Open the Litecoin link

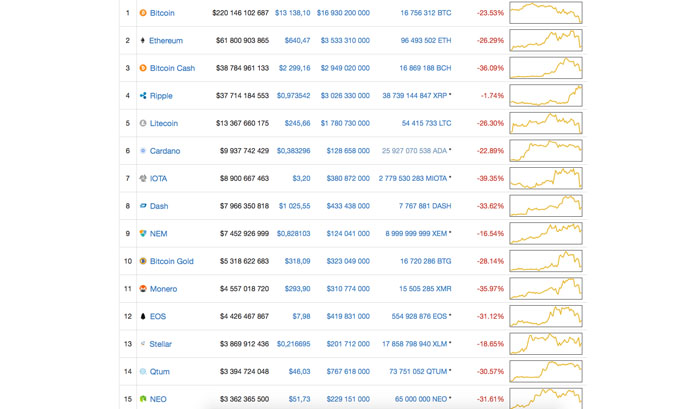(164, 123)
